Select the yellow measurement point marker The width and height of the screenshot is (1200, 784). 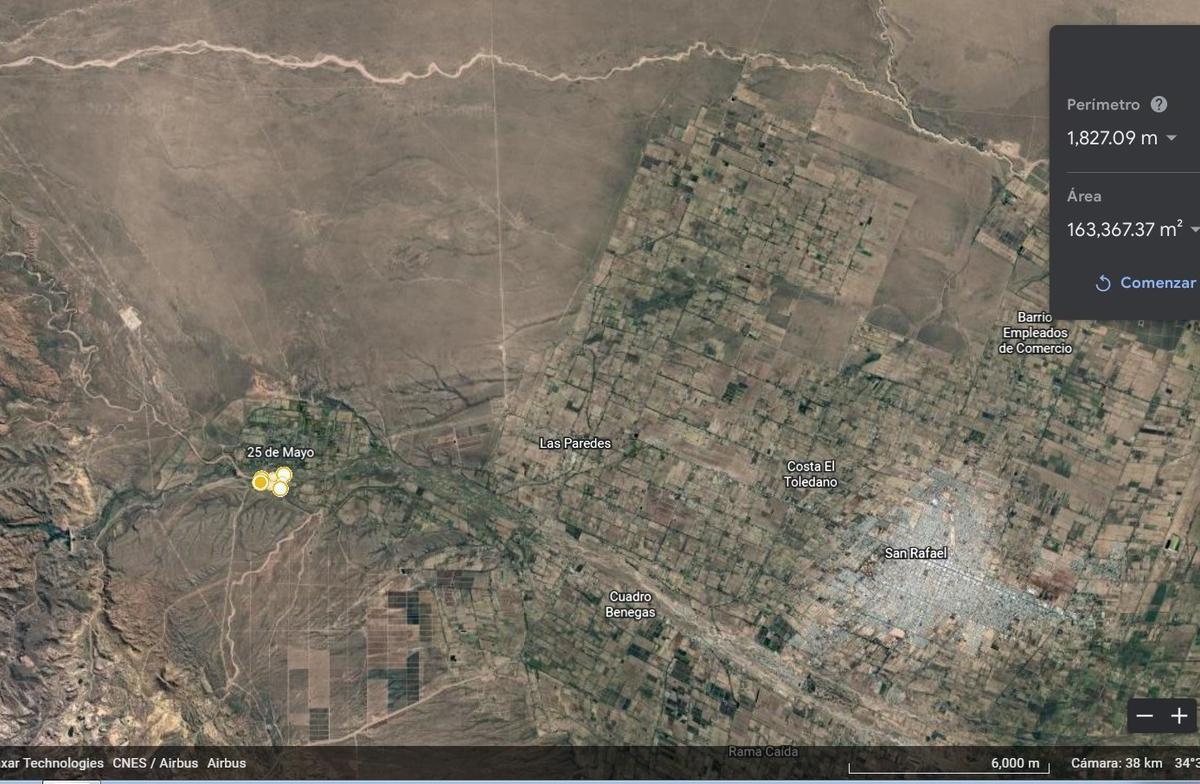tap(260, 482)
